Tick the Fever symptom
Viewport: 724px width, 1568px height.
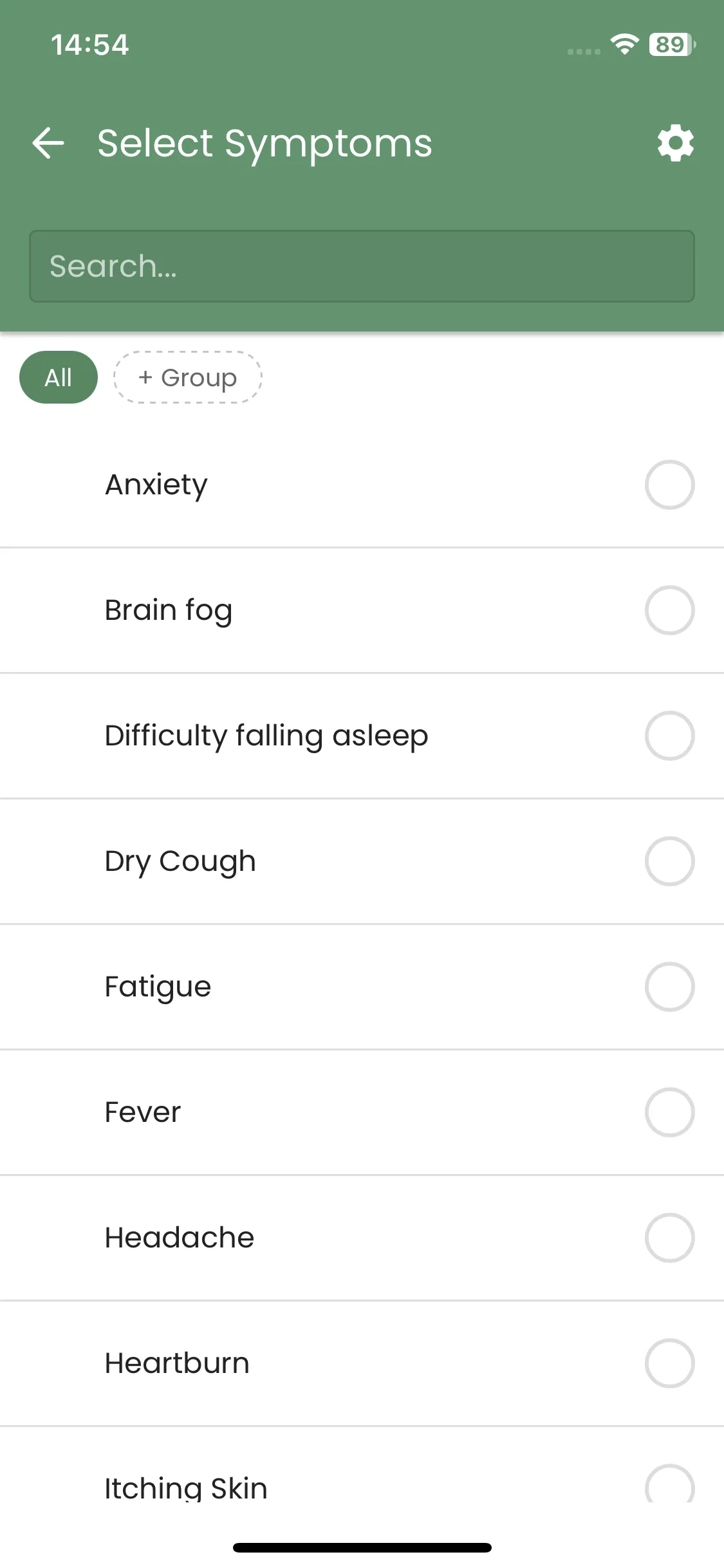click(x=669, y=1112)
